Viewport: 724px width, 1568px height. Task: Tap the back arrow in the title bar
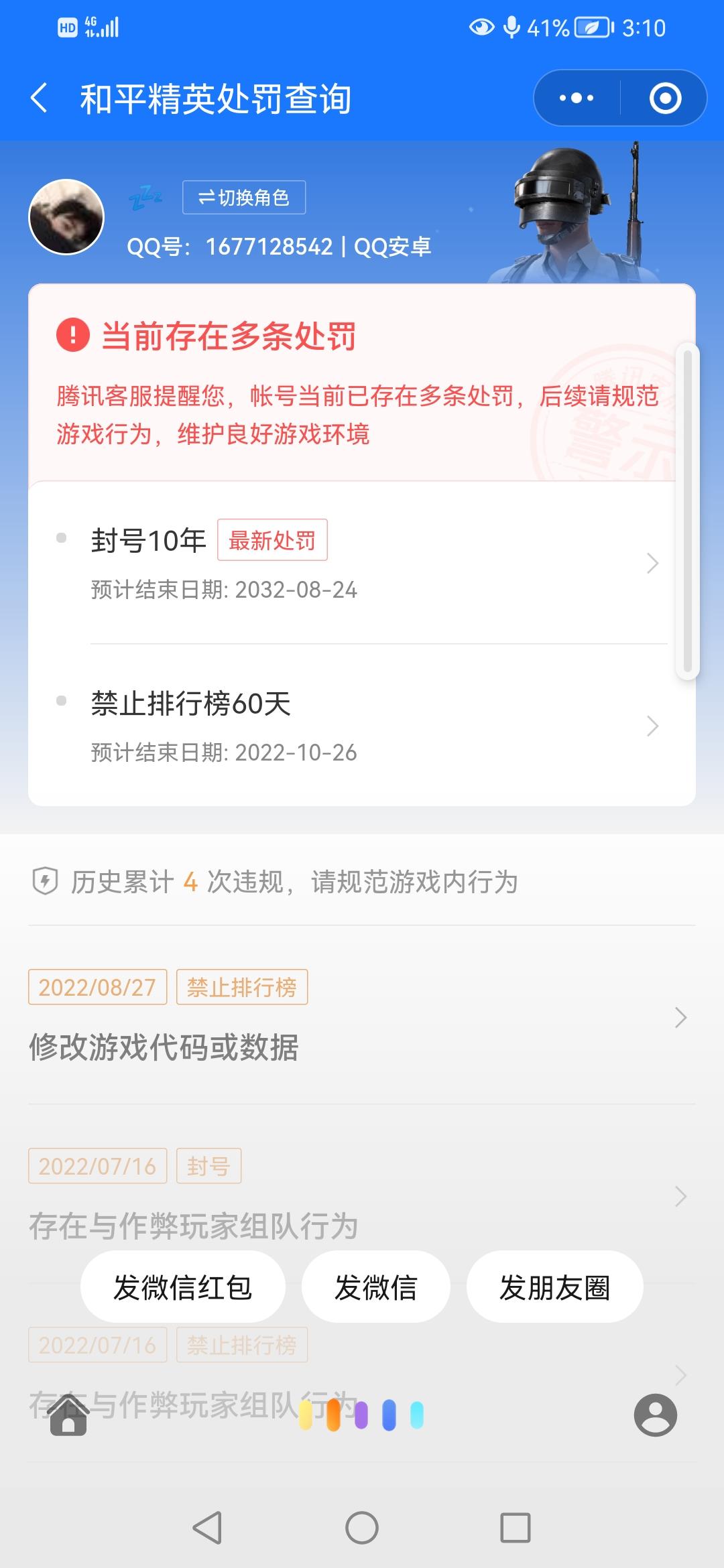click(x=40, y=97)
